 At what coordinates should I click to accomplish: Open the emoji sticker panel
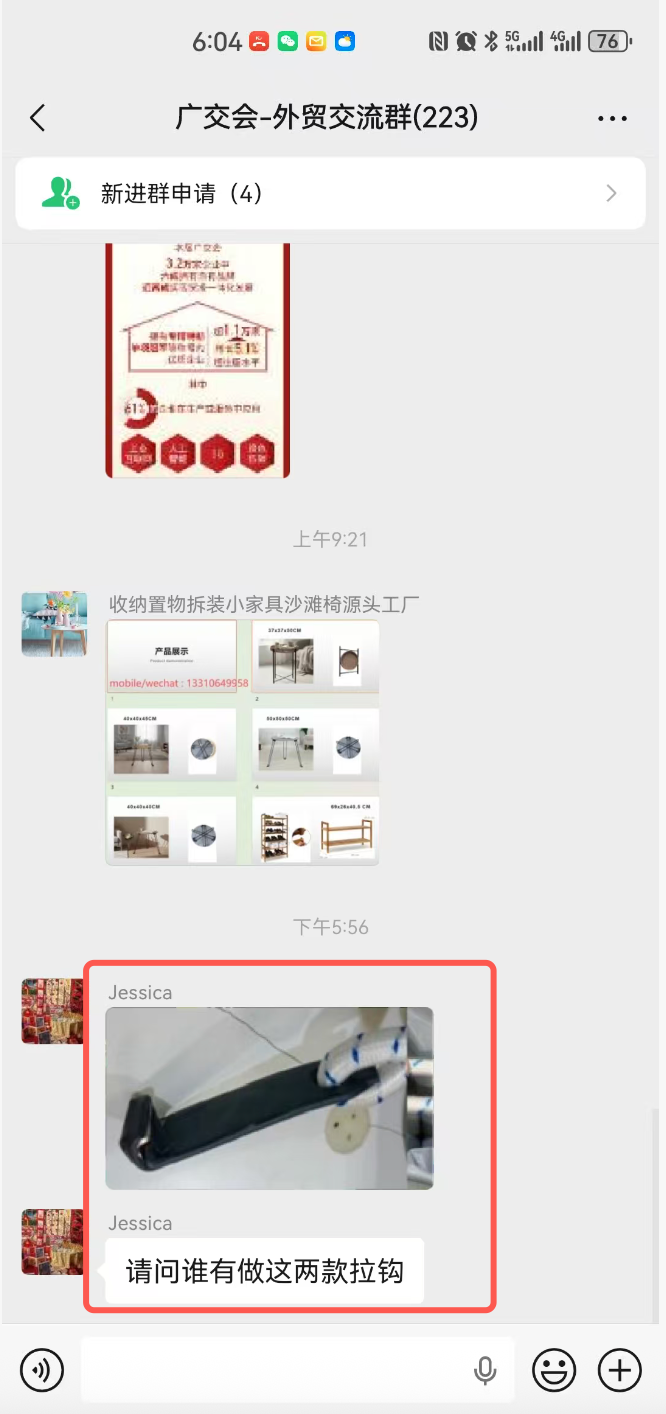pos(554,1369)
